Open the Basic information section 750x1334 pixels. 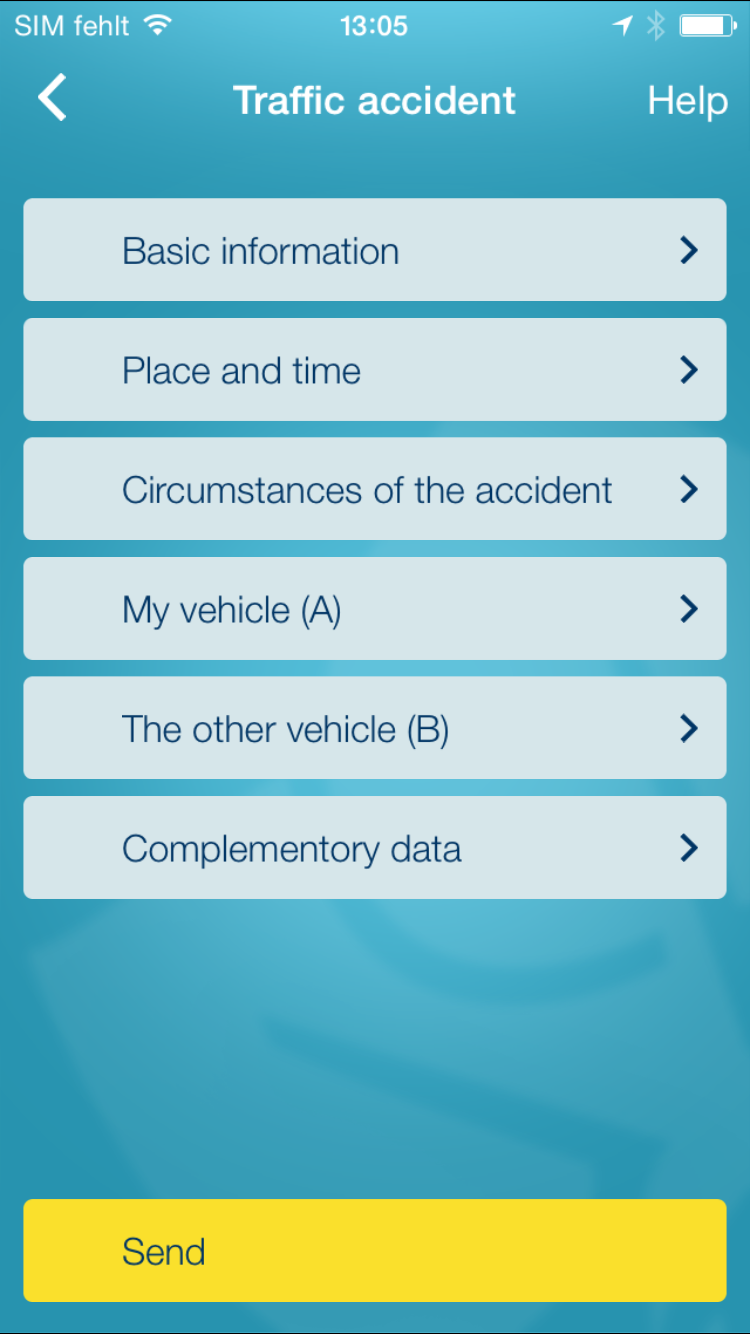(375, 250)
